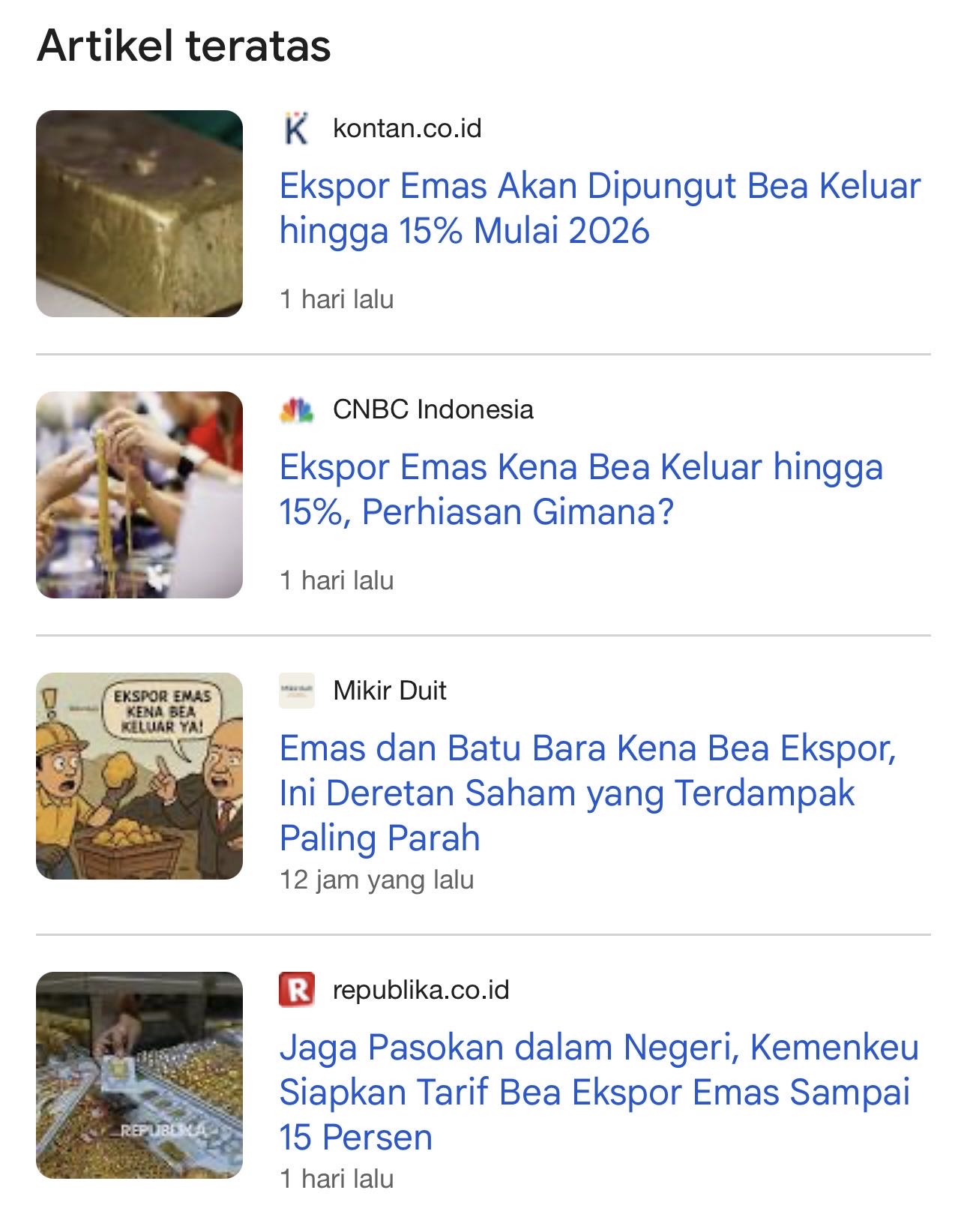967x1232 pixels.
Task: Tap the gold jewelry thumbnail from CNBC Indonesia
Action: (x=139, y=495)
